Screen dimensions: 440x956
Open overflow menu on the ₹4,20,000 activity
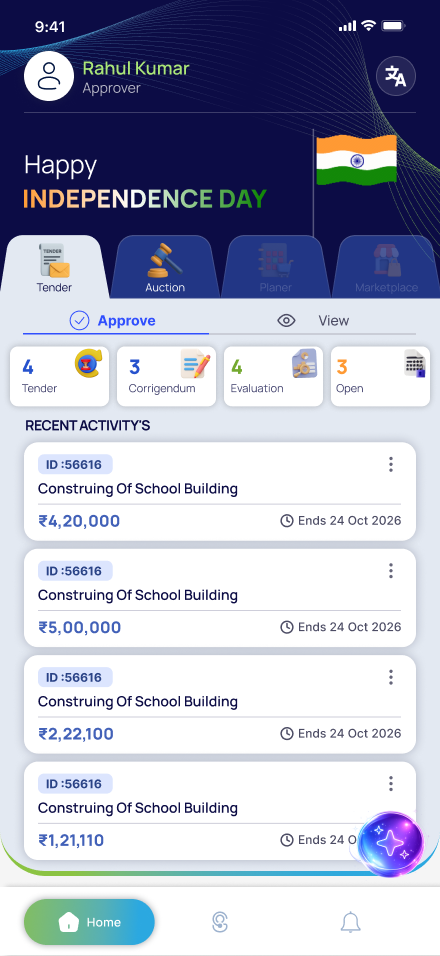coord(391,465)
